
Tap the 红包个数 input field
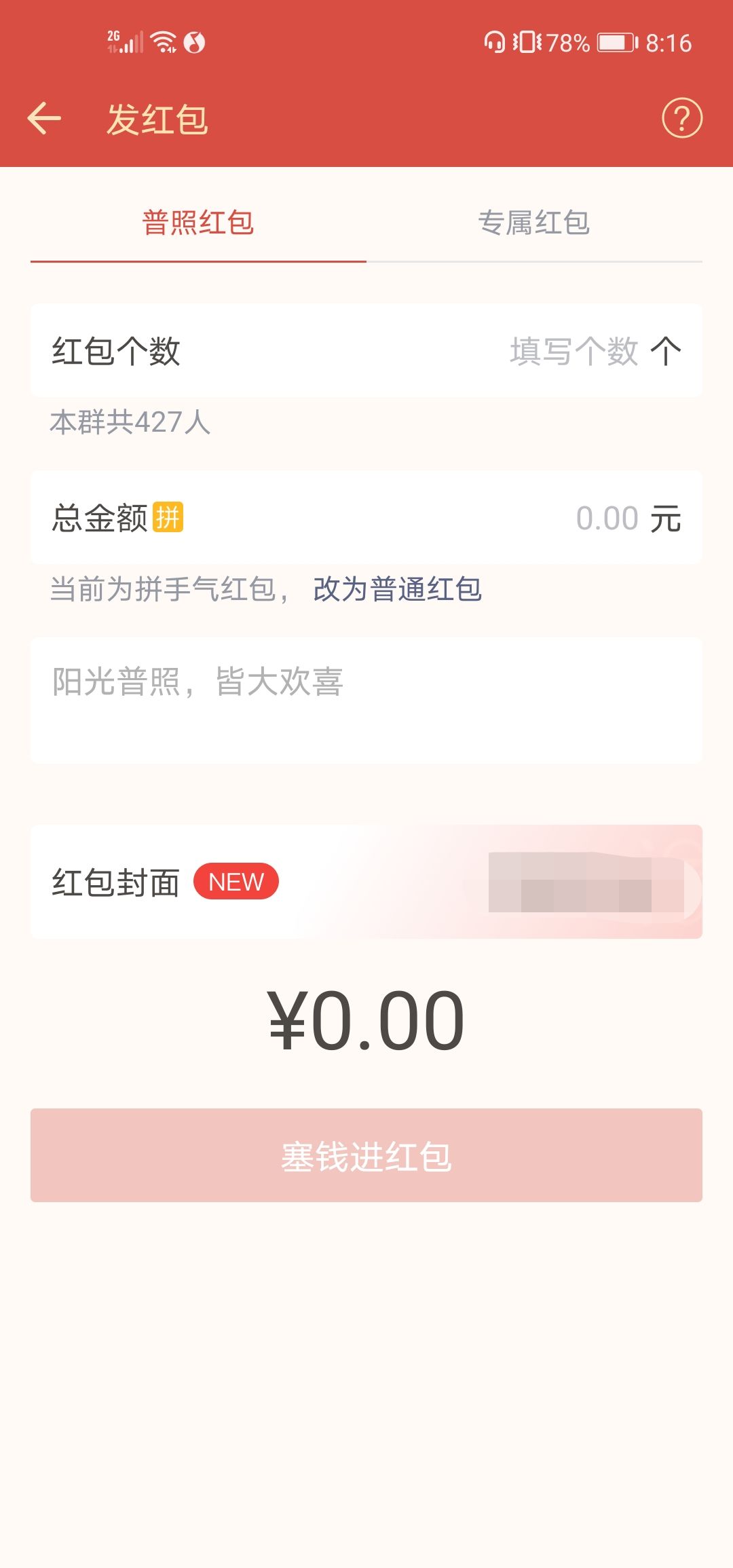(x=574, y=351)
